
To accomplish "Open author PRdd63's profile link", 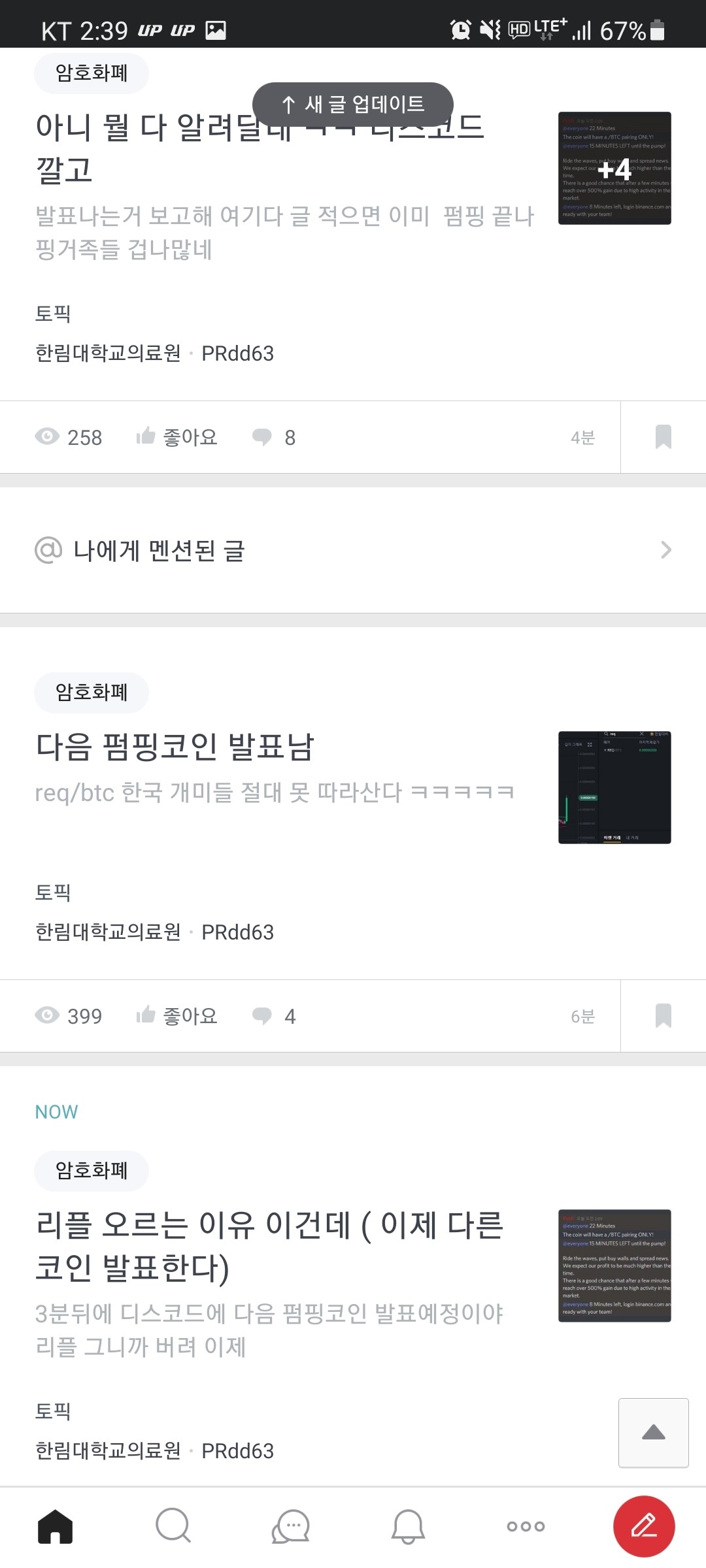I will click(x=237, y=353).
